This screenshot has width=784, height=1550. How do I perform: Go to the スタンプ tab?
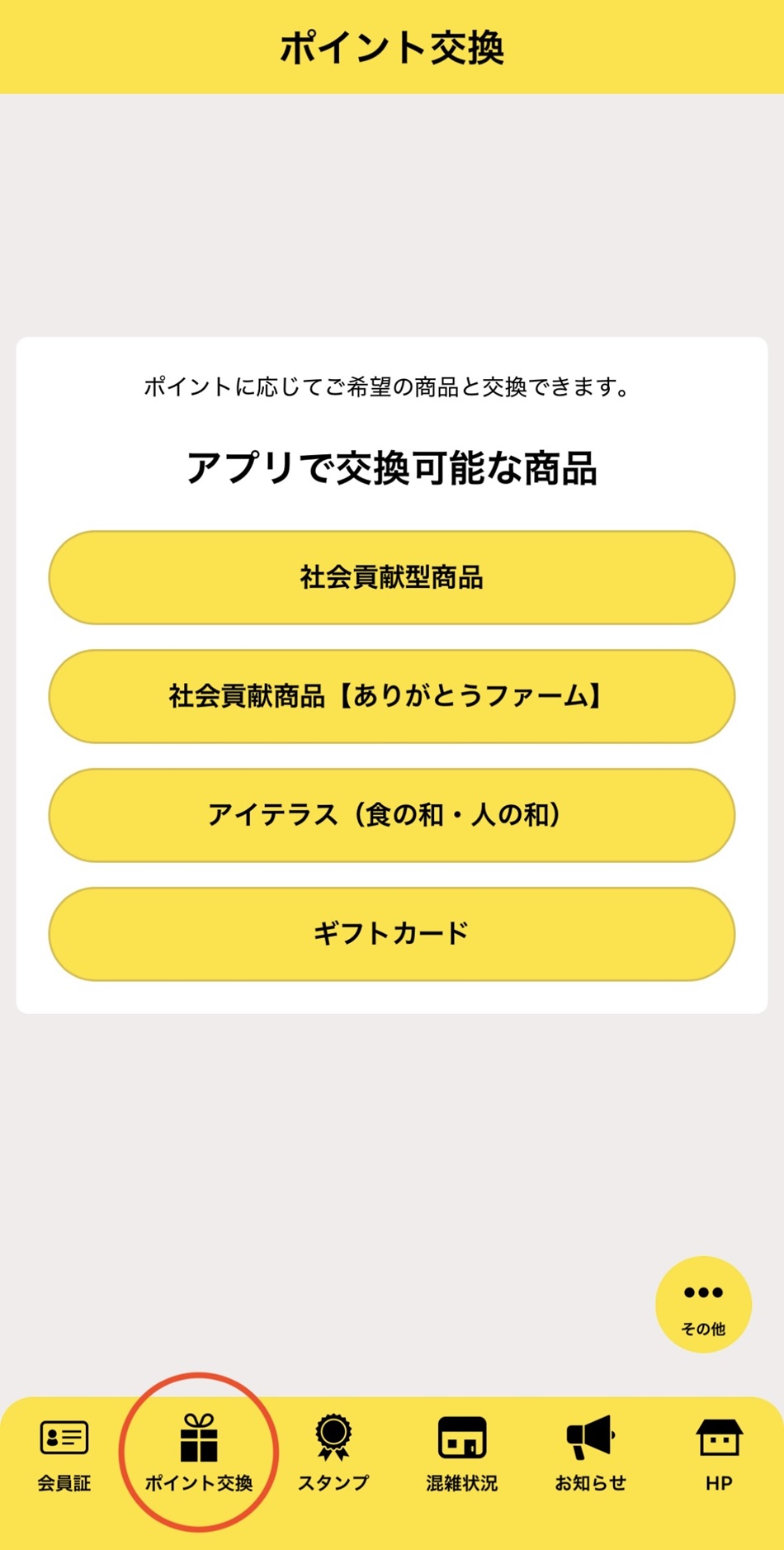pyautogui.click(x=333, y=1453)
